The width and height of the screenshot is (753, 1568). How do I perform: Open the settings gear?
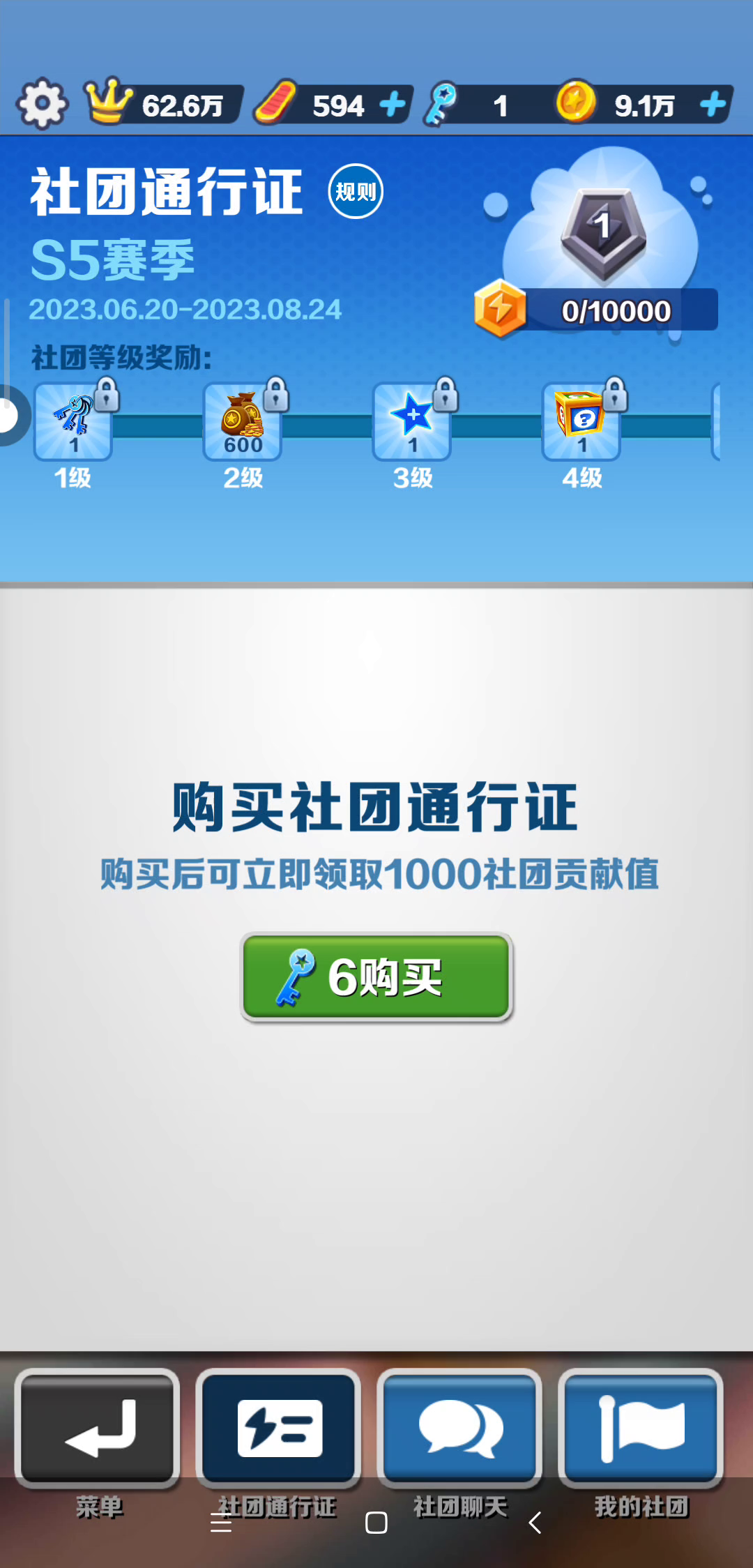42,104
